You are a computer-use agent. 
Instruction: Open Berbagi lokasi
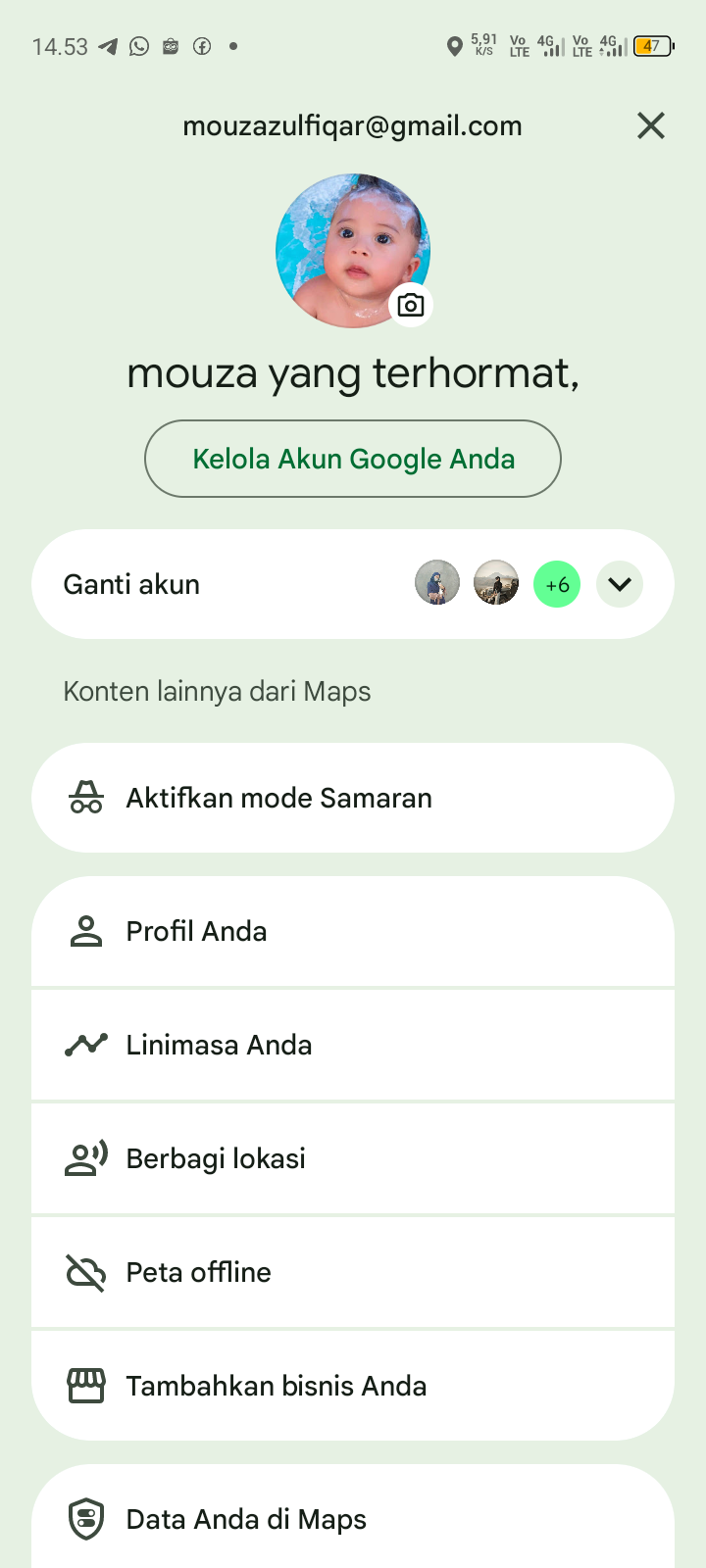[x=353, y=1158]
